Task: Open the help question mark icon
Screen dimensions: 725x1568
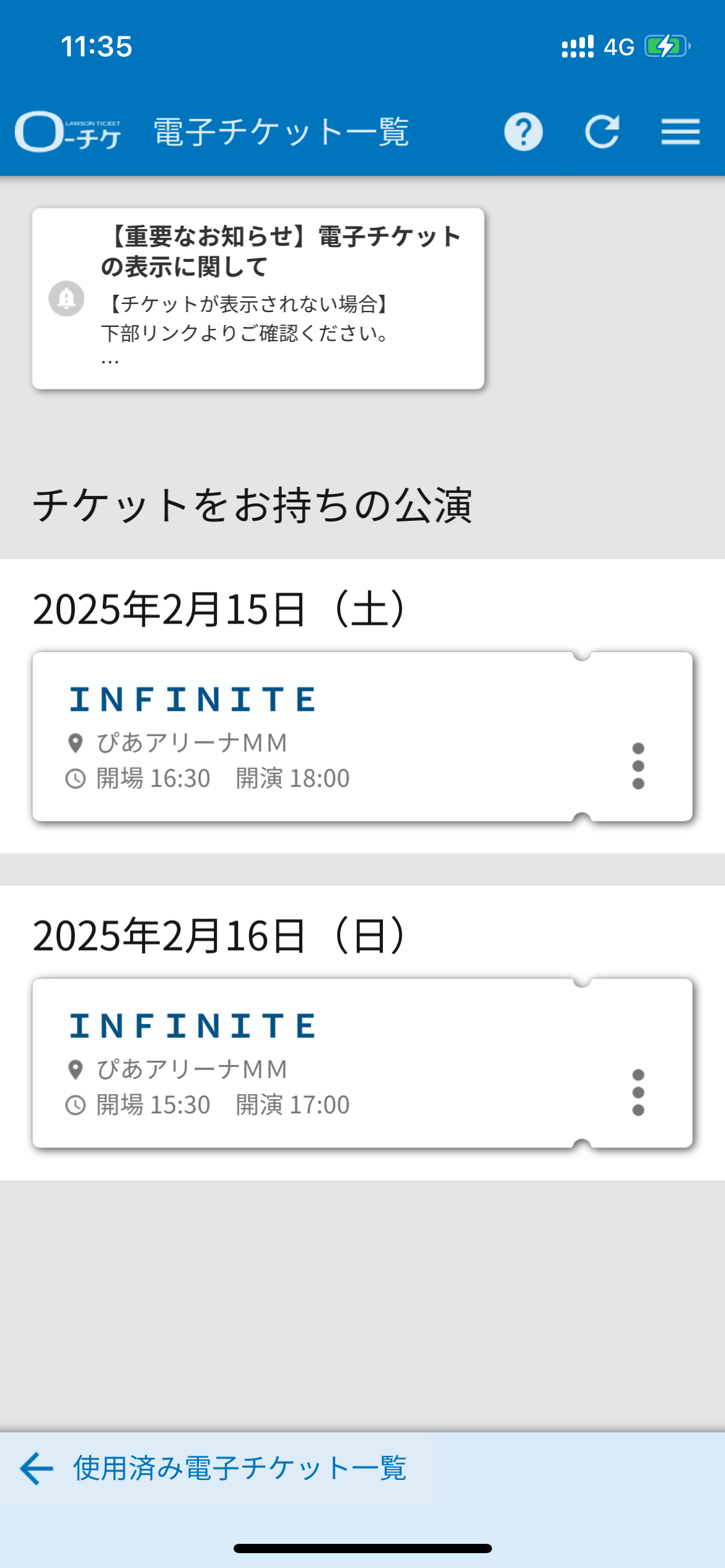Action: pos(524,132)
